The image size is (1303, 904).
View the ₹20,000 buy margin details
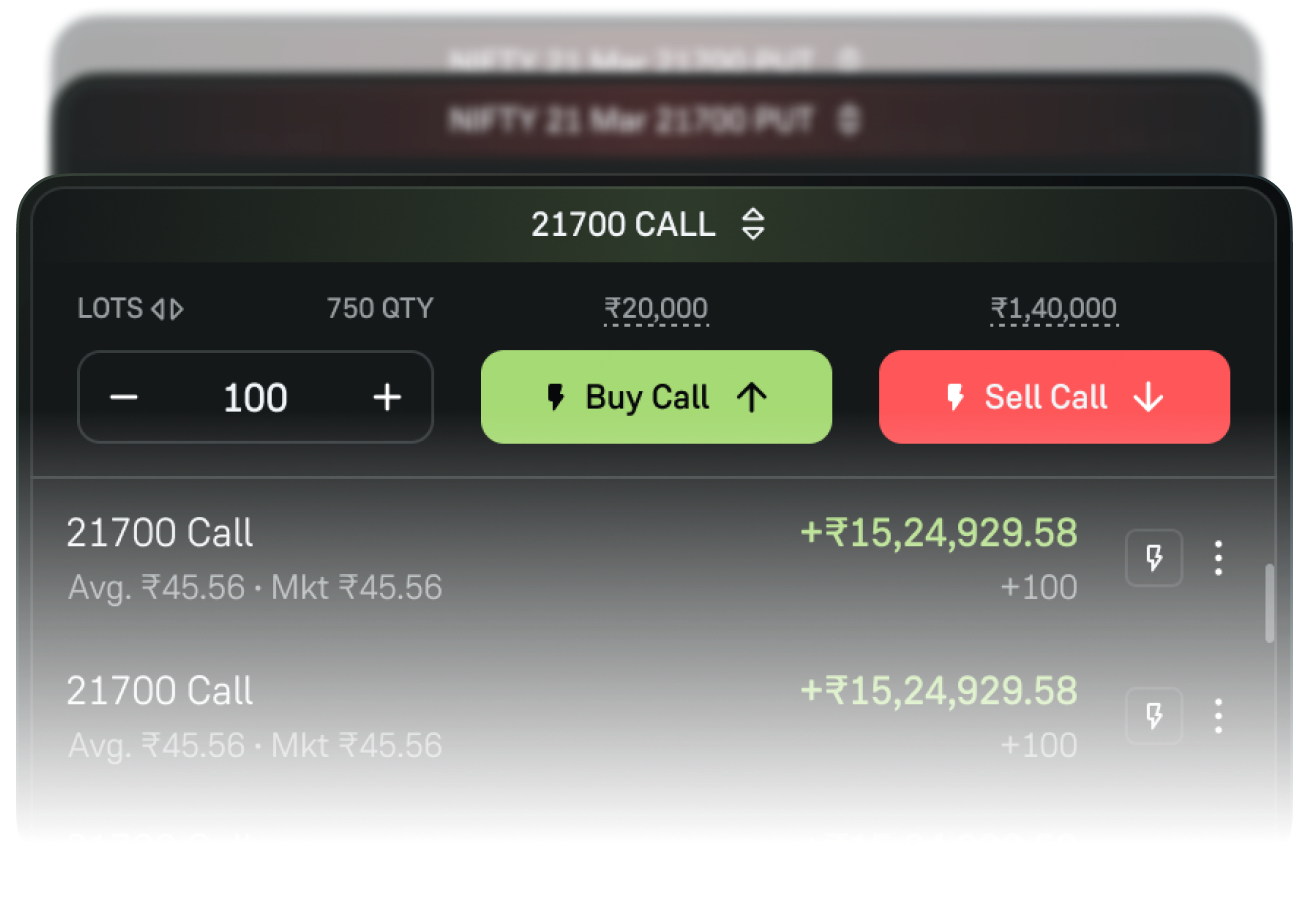[x=656, y=309]
